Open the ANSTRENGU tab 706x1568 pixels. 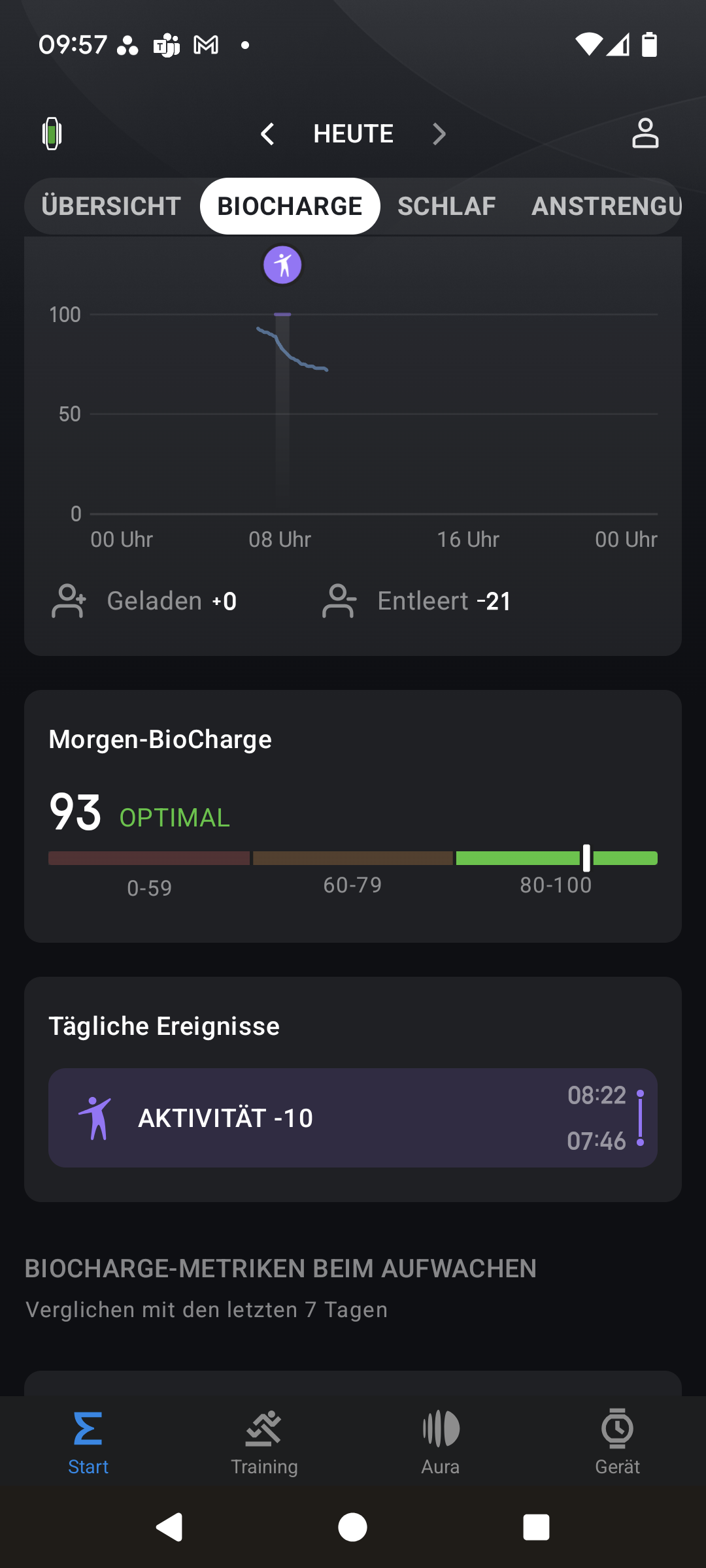pyautogui.click(x=606, y=206)
